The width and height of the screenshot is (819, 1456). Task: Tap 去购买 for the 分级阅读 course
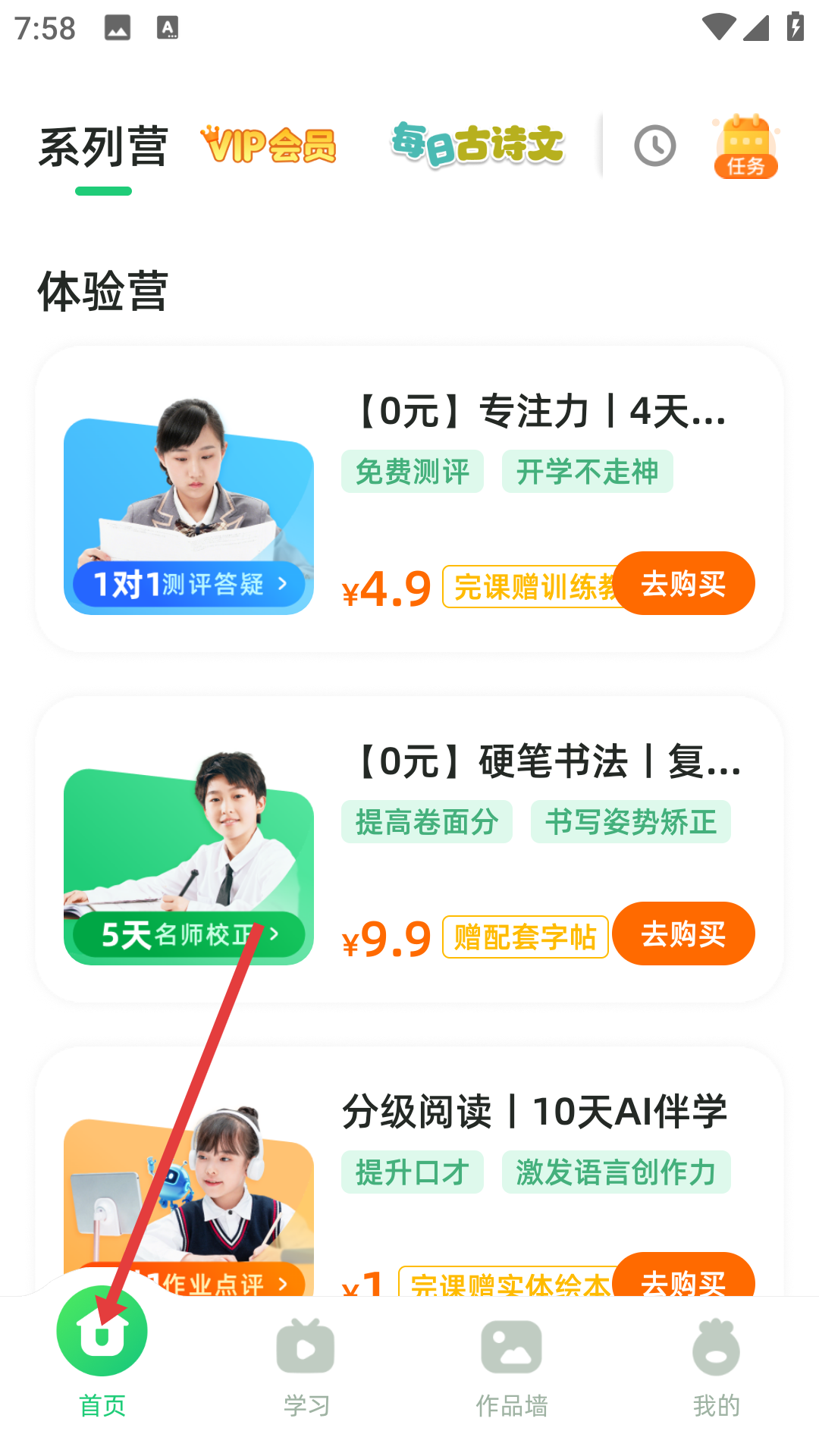(683, 1278)
